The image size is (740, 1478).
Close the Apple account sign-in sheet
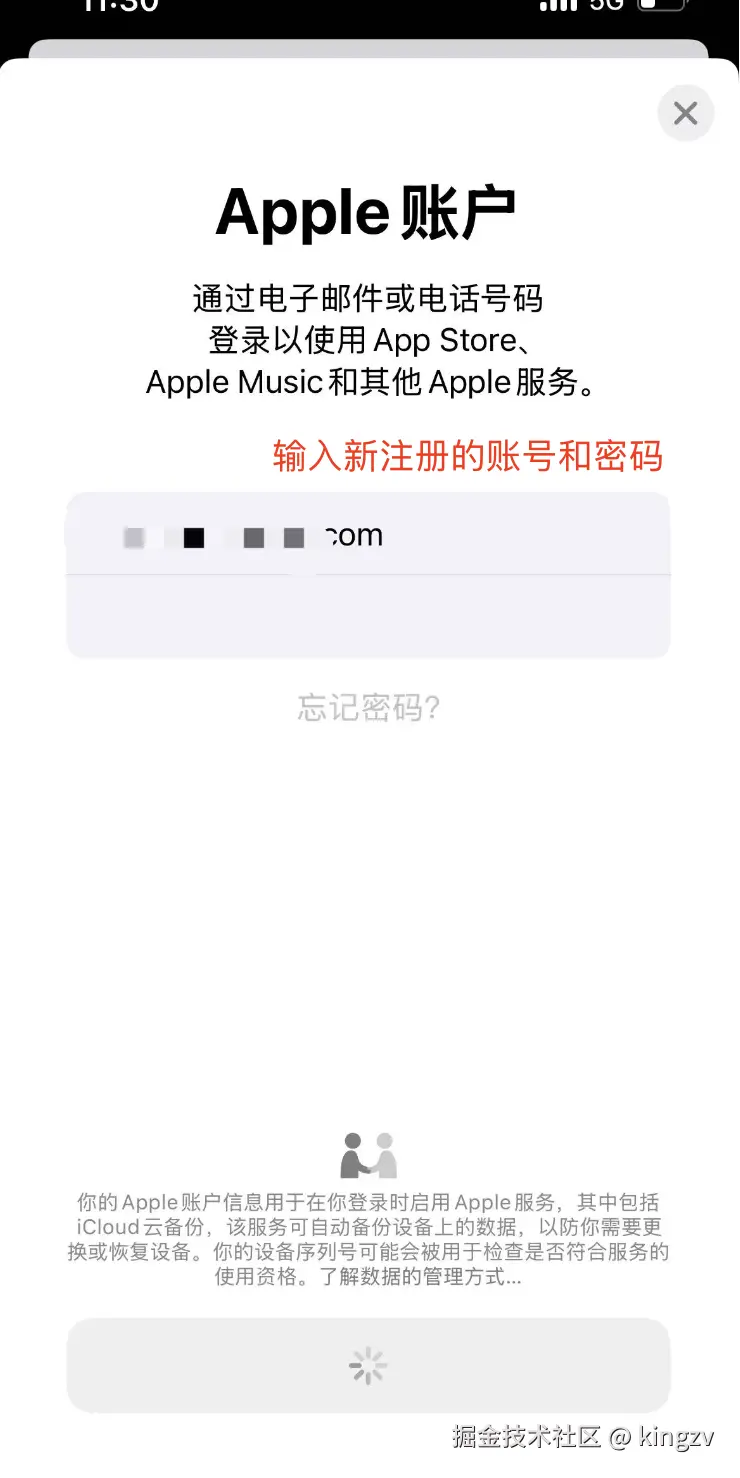point(685,114)
